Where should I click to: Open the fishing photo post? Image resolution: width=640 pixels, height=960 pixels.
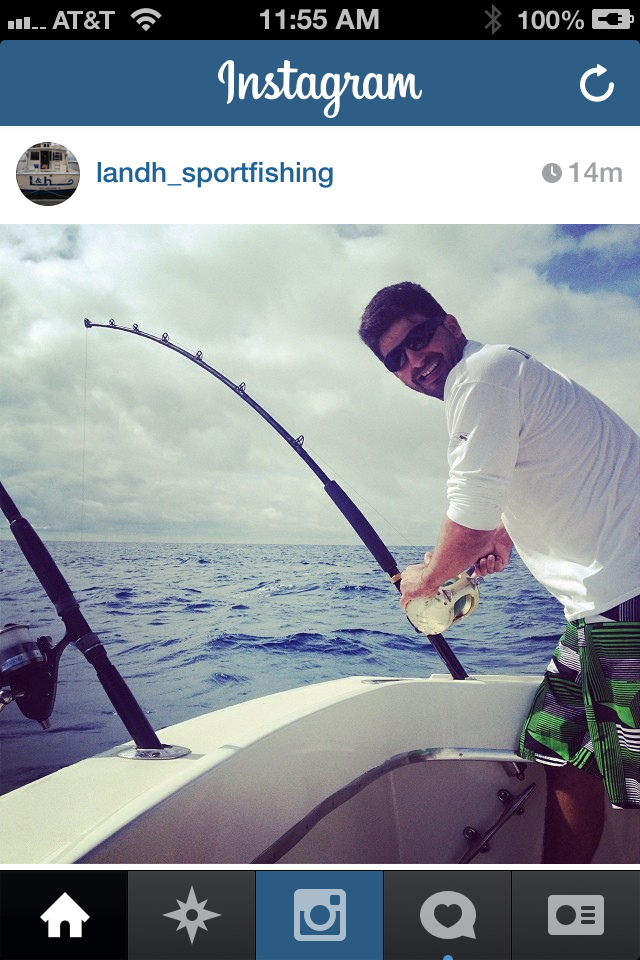[x=320, y=543]
